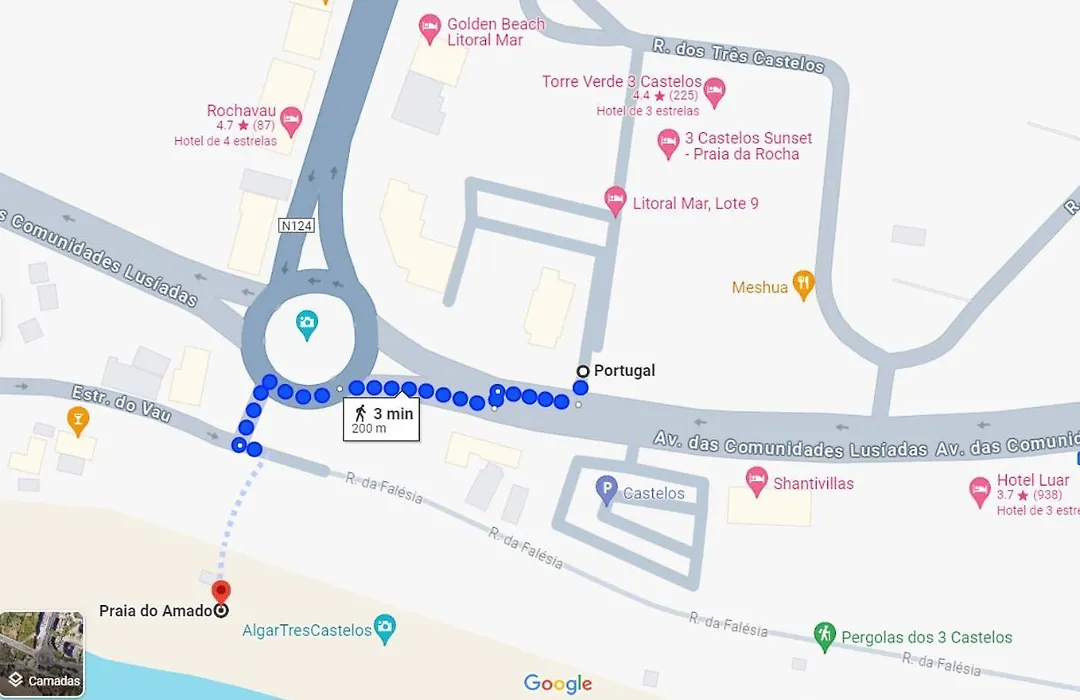Select the Castelos parking marker
Screen dimensions: 1080x700
coord(605,491)
